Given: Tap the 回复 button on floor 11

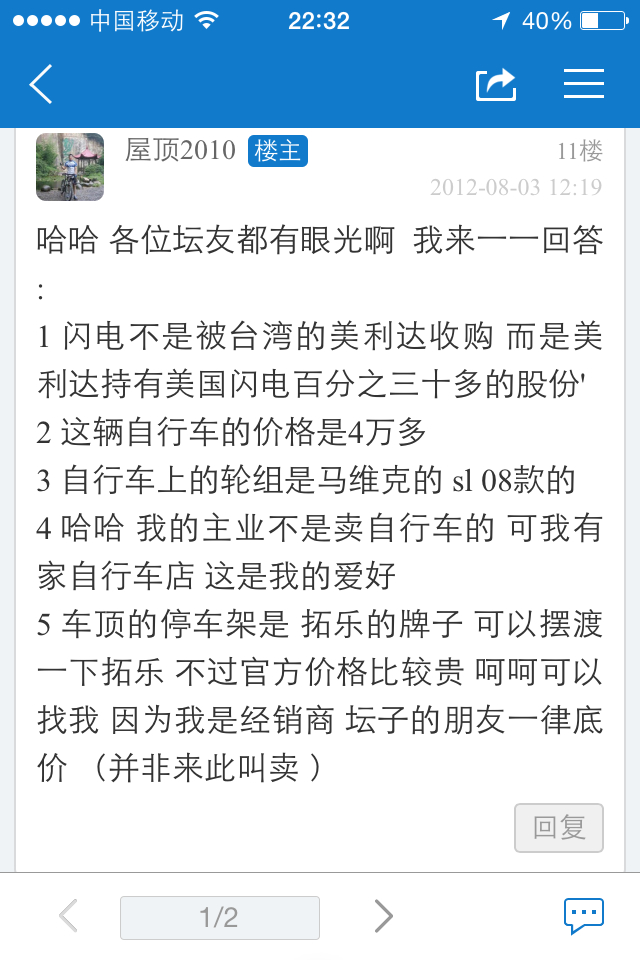Looking at the screenshot, I should coord(559,828).
